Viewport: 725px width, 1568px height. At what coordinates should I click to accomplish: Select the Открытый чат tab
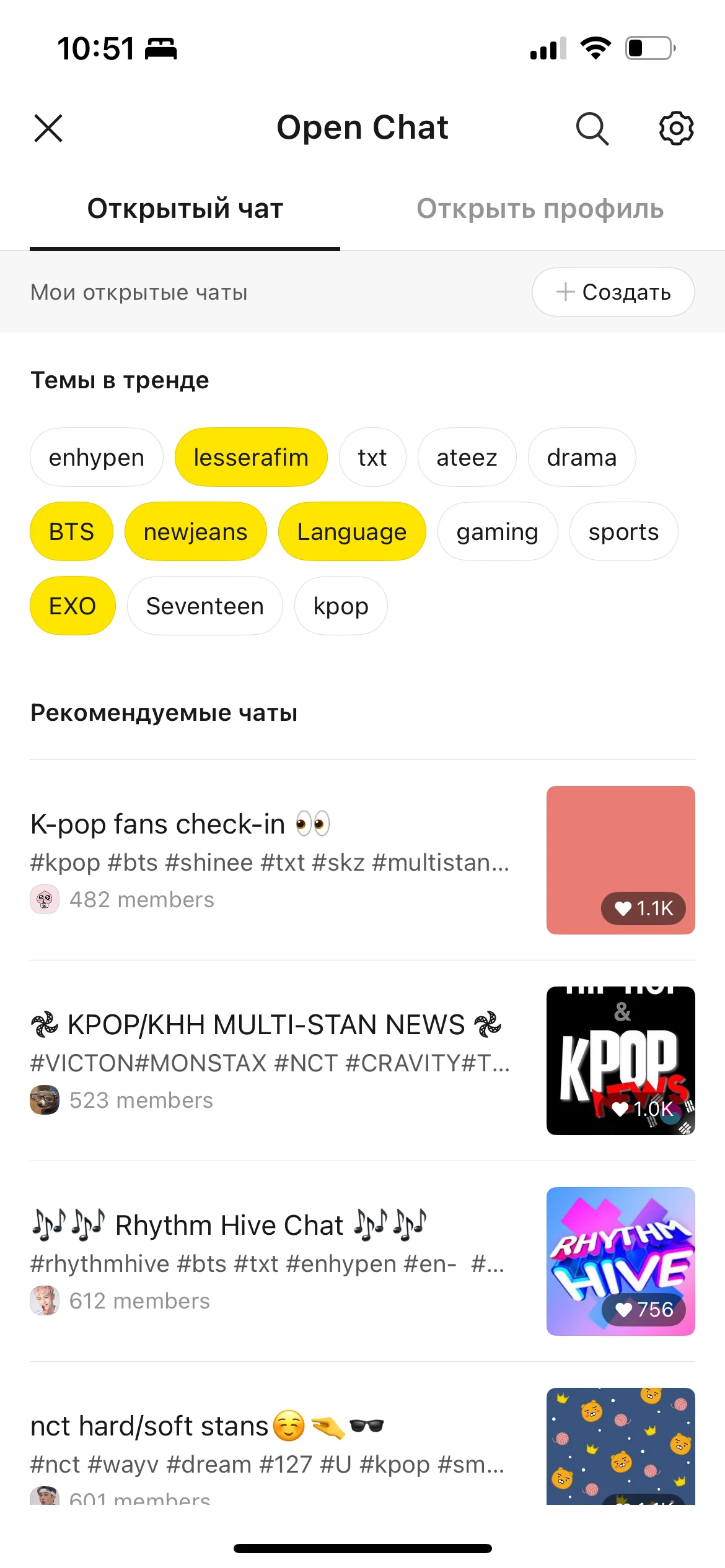point(185,209)
